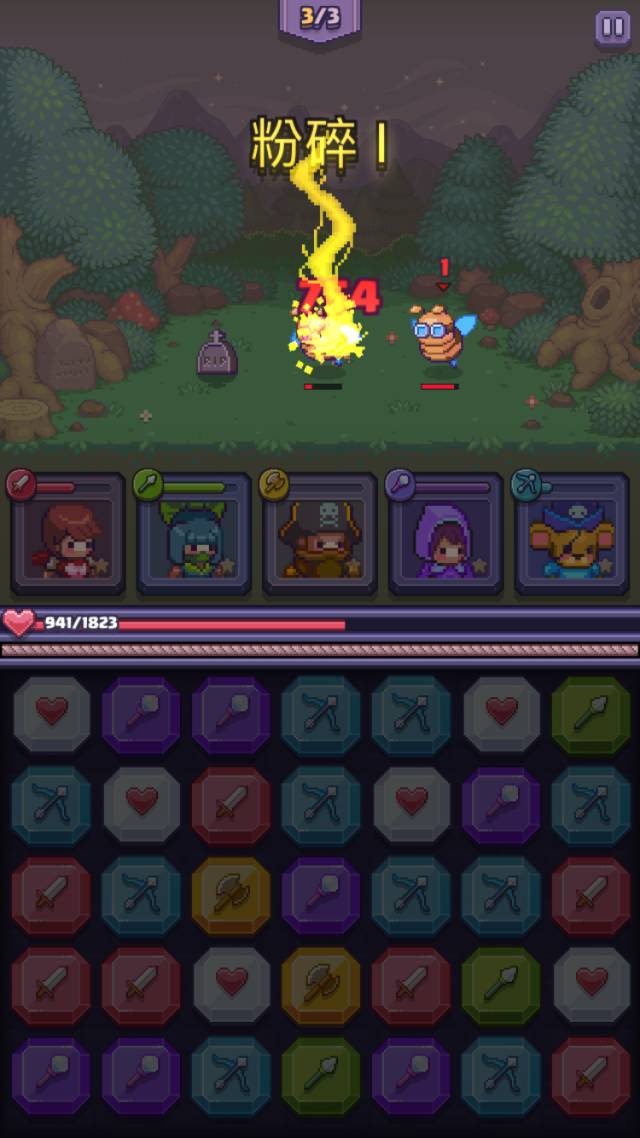This screenshot has height=1138, width=640.
Task: Tap the red sword tile in second row
Action: (x=231, y=805)
